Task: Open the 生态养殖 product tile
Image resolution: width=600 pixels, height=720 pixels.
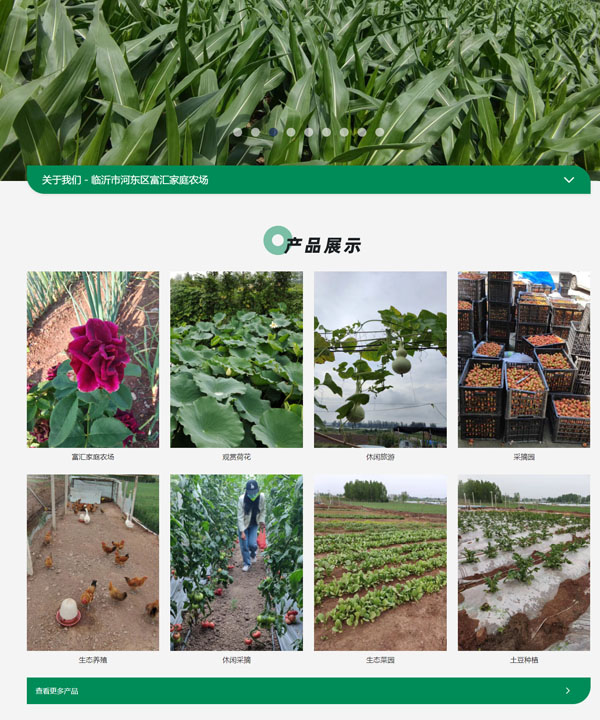Action: point(93,563)
